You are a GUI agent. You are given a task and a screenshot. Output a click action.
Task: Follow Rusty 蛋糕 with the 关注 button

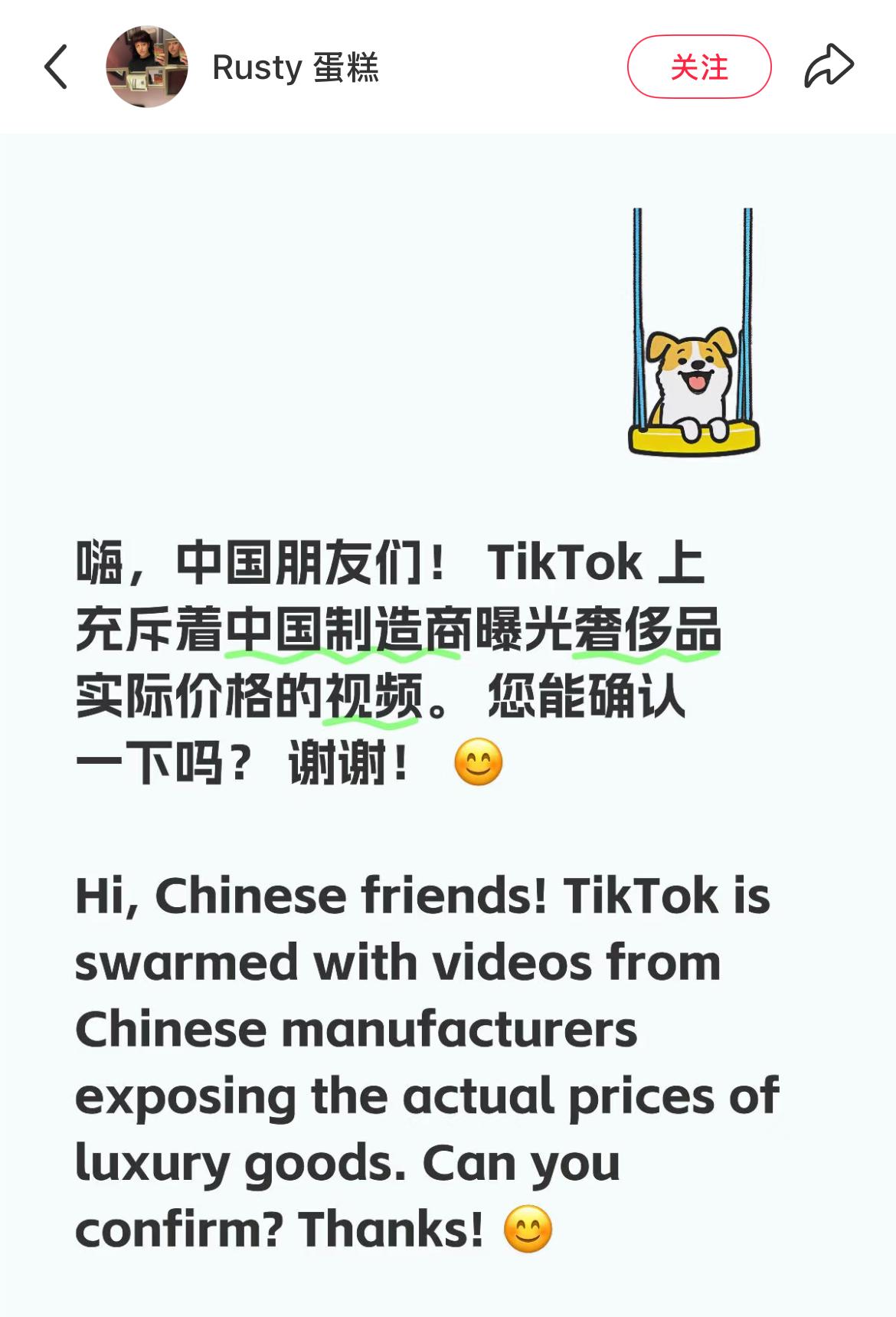[698, 67]
